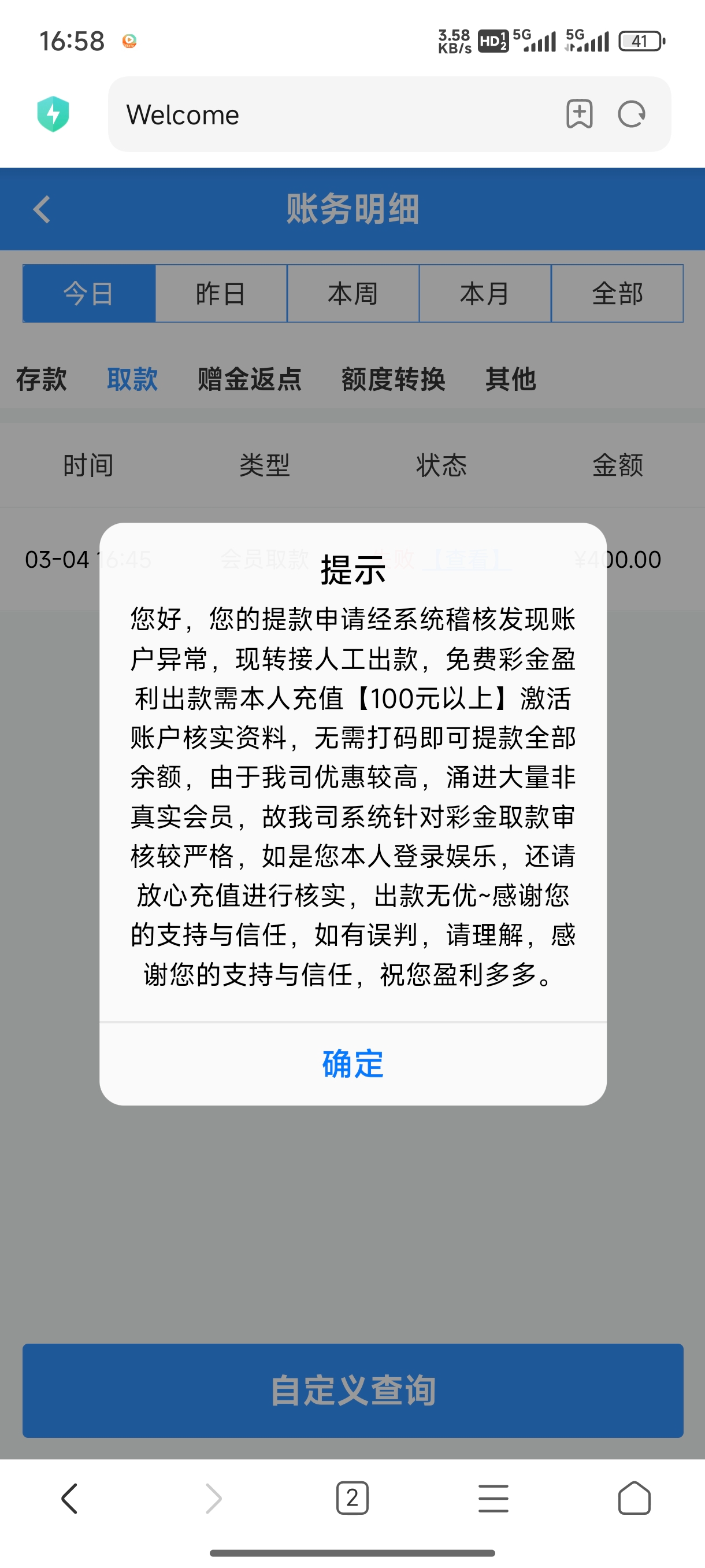Tap the 自定义查询 button
The height and width of the screenshot is (1568, 705).
[353, 1391]
